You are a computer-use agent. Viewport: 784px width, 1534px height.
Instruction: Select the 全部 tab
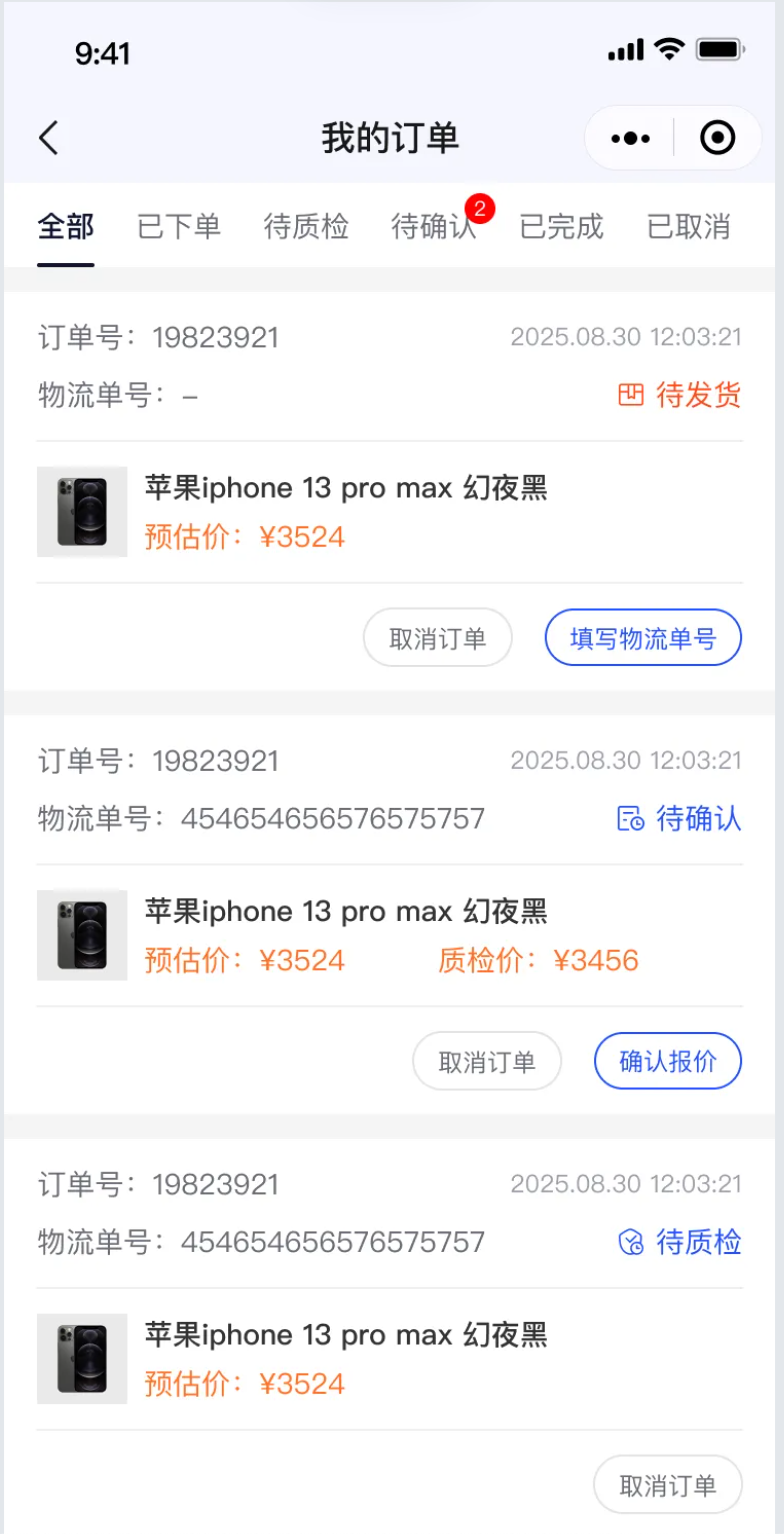pos(66,227)
